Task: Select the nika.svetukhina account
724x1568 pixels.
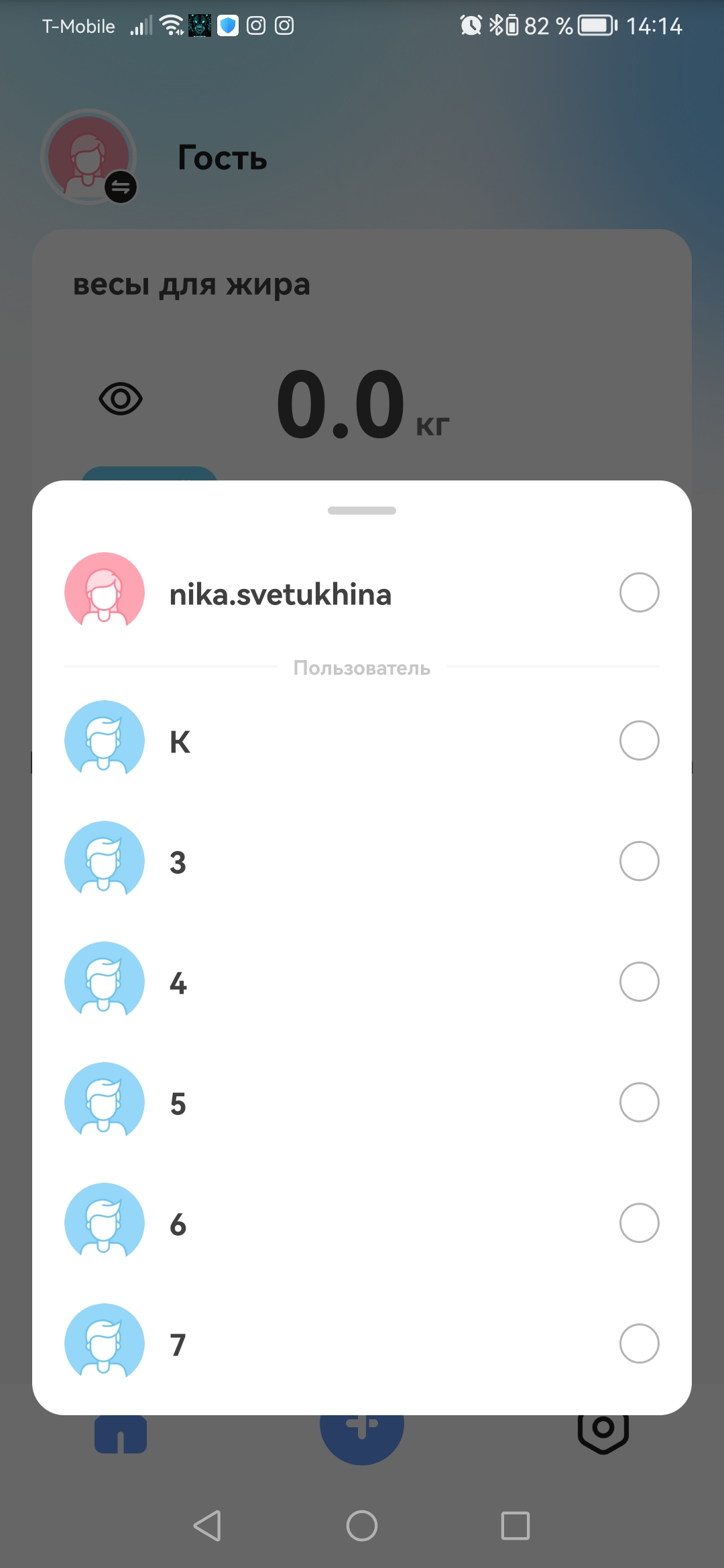Action: pyautogui.click(x=639, y=592)
